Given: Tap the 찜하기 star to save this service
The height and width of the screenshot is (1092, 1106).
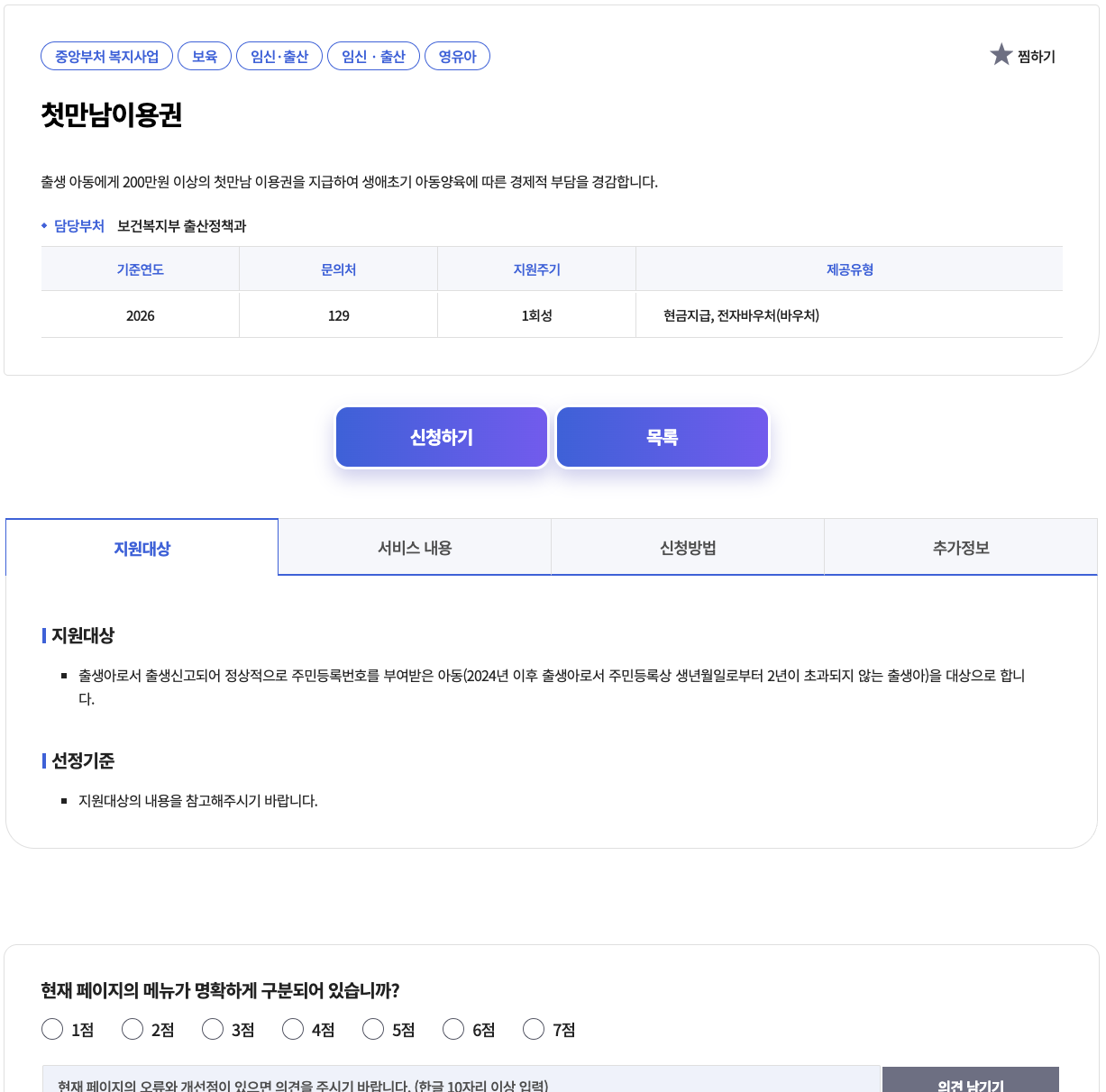Looking at the screenshot, I should (x=1022, y=56).
